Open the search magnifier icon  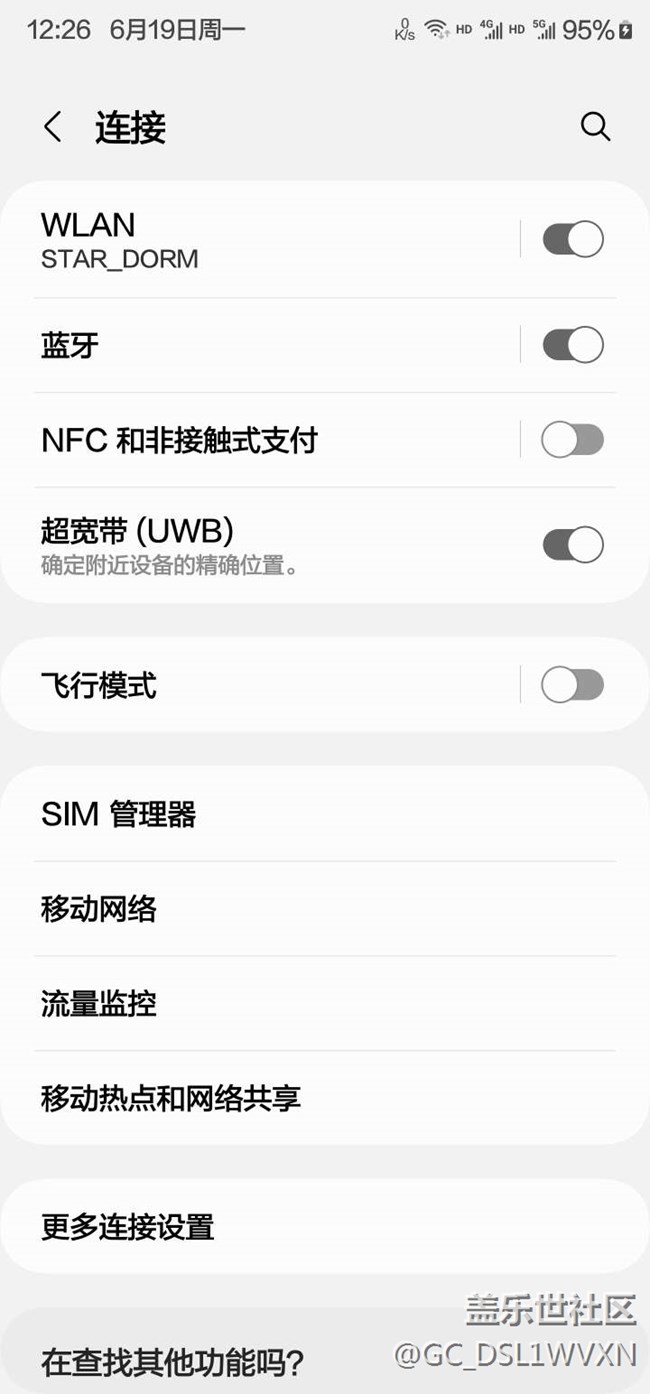point(595,126)
